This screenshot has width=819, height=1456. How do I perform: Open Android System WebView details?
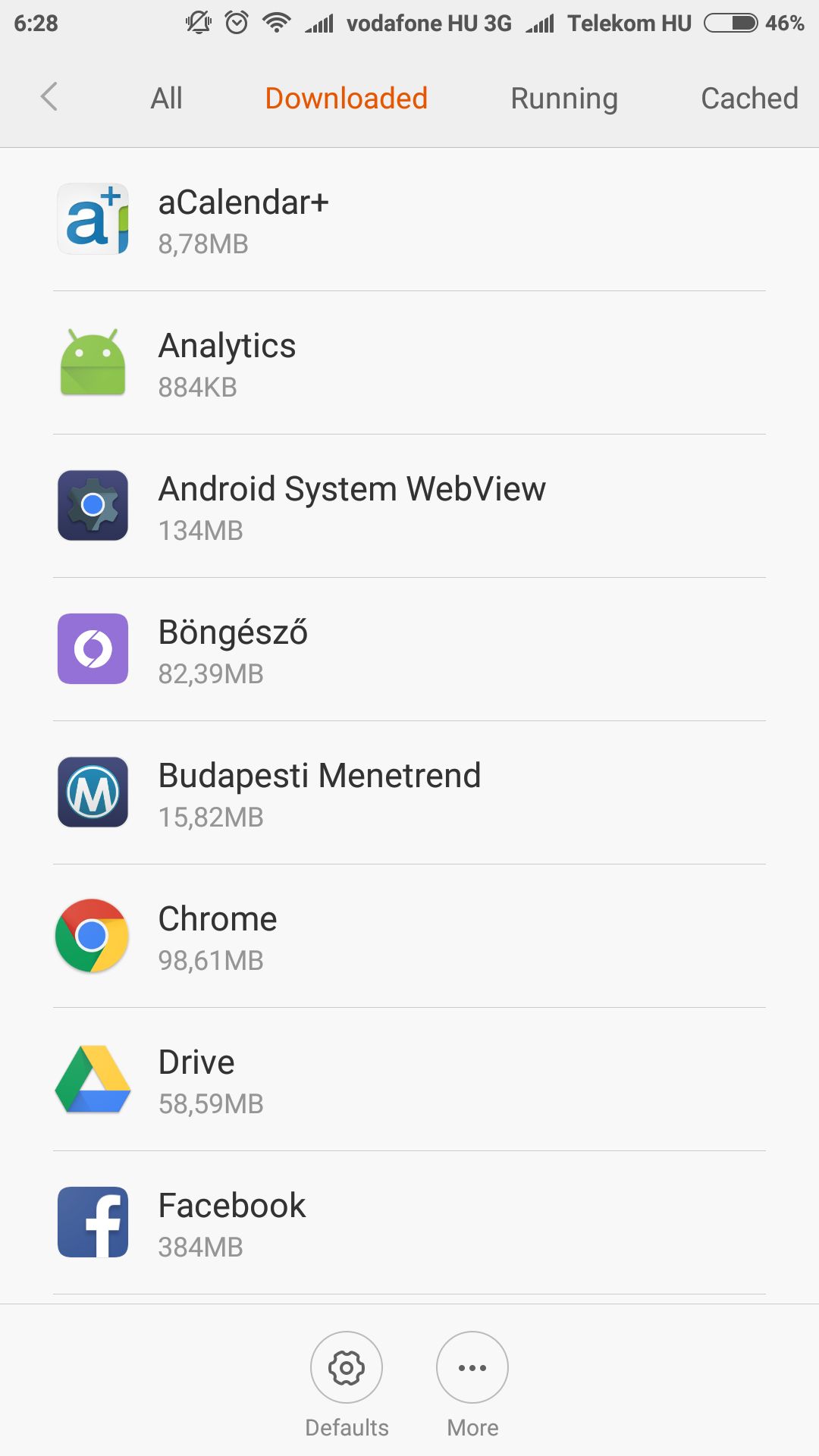coord(409,507)
